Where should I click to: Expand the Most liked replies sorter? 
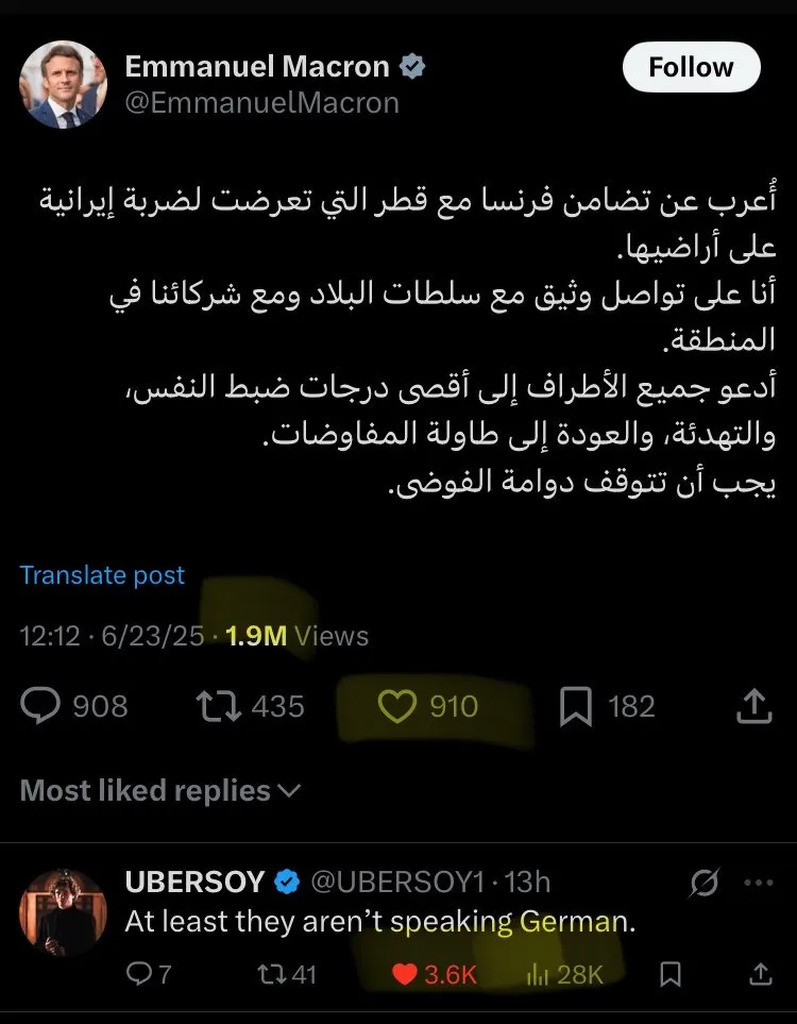click(x=160, y=790)
